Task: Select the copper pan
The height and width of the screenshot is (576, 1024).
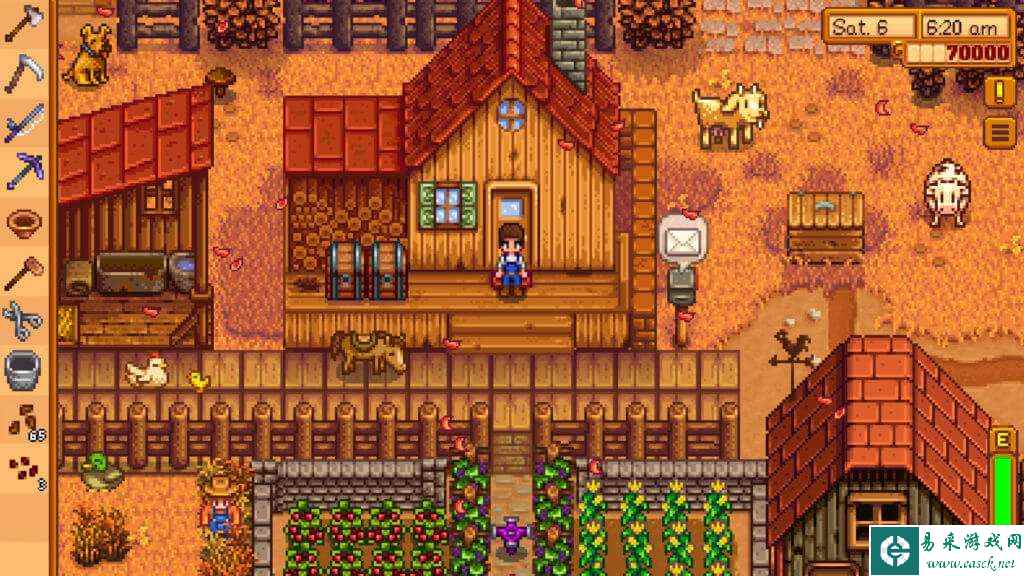Action: tap(24, 222)
